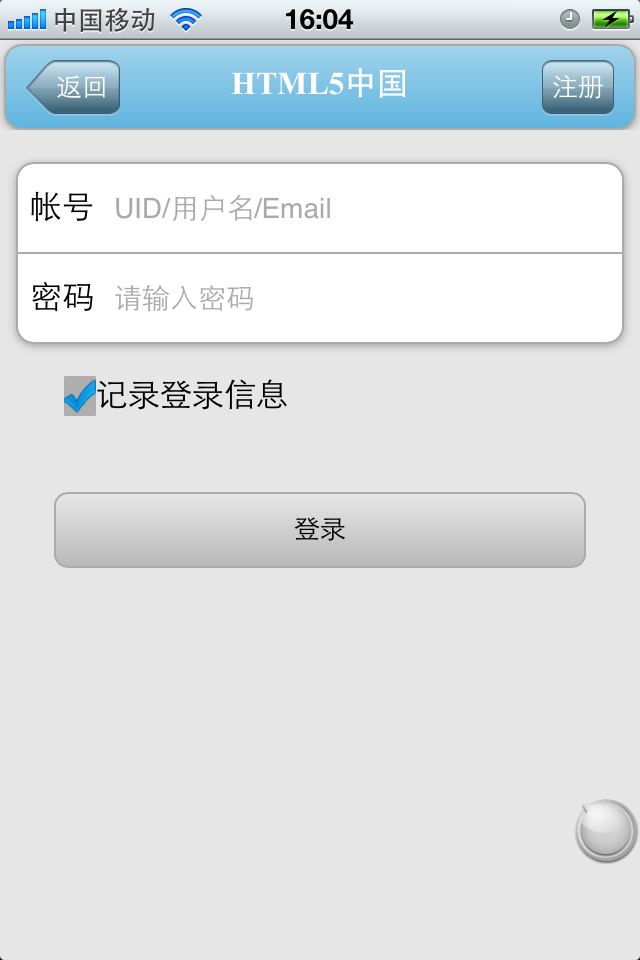Open the 注册 registration page
Screen dimensions: 640x960
577,87
